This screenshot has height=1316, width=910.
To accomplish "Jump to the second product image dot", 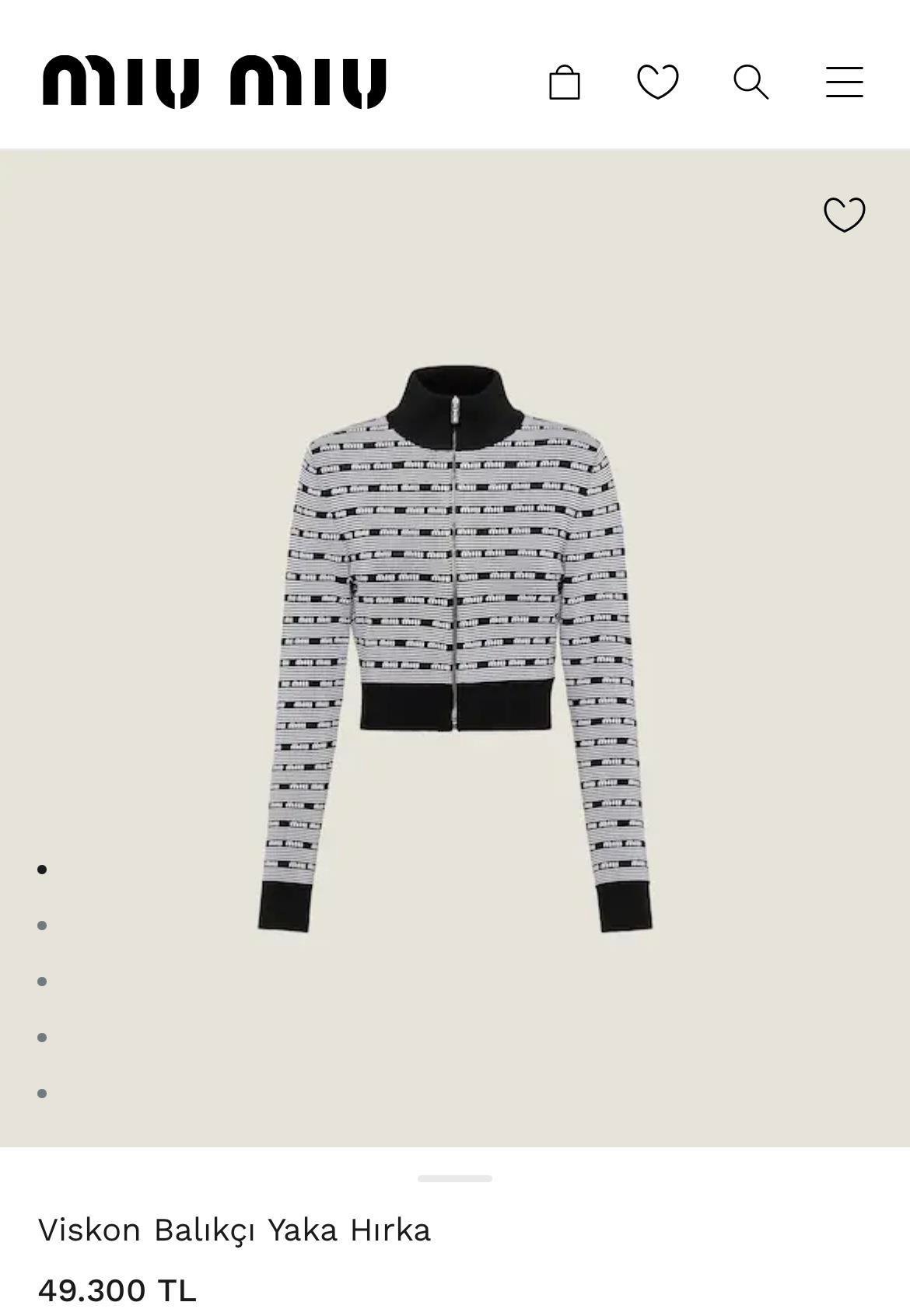I will click(x=42, y=926).
